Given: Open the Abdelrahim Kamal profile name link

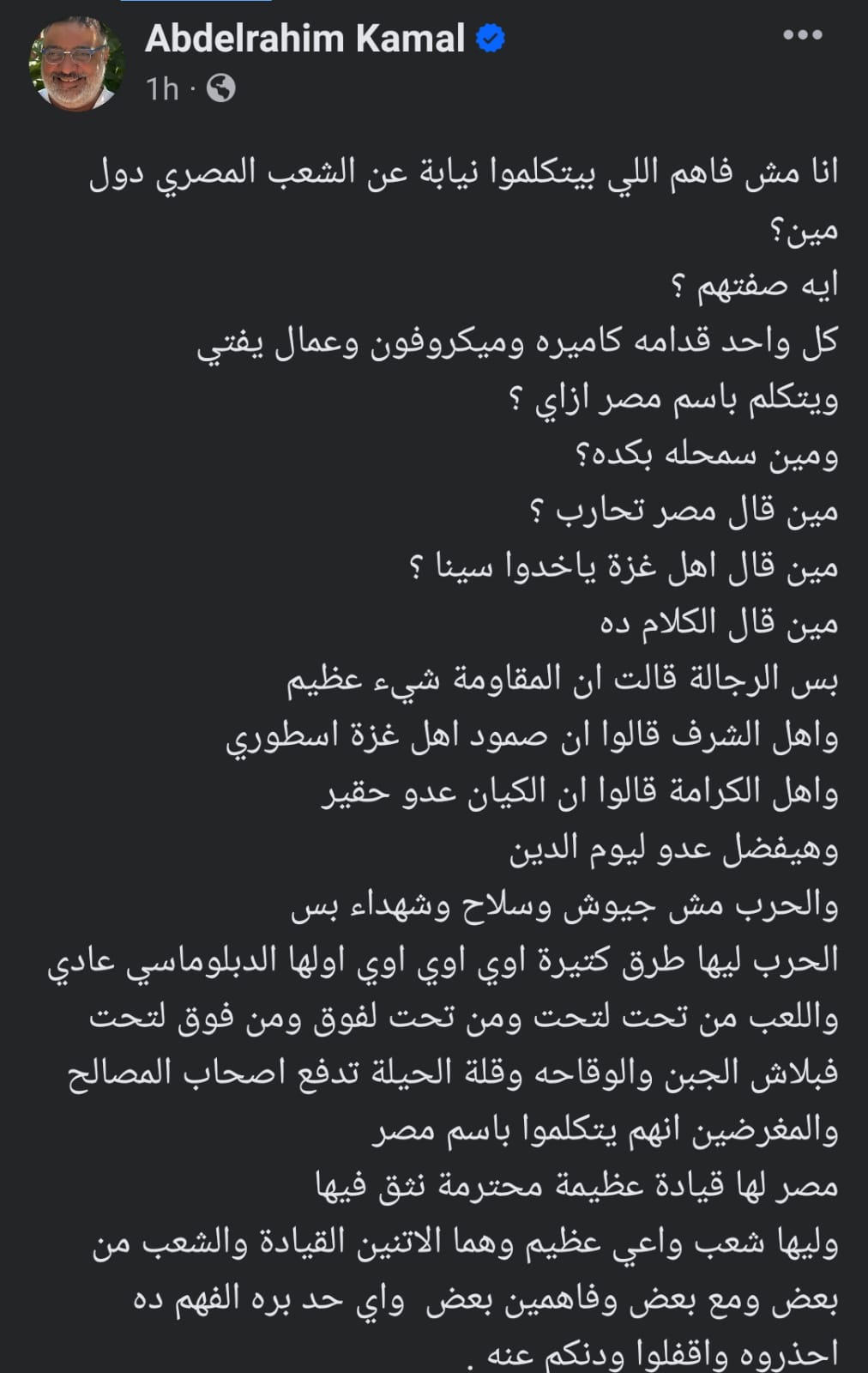Looking at the screenshot, I should point(304,39).
